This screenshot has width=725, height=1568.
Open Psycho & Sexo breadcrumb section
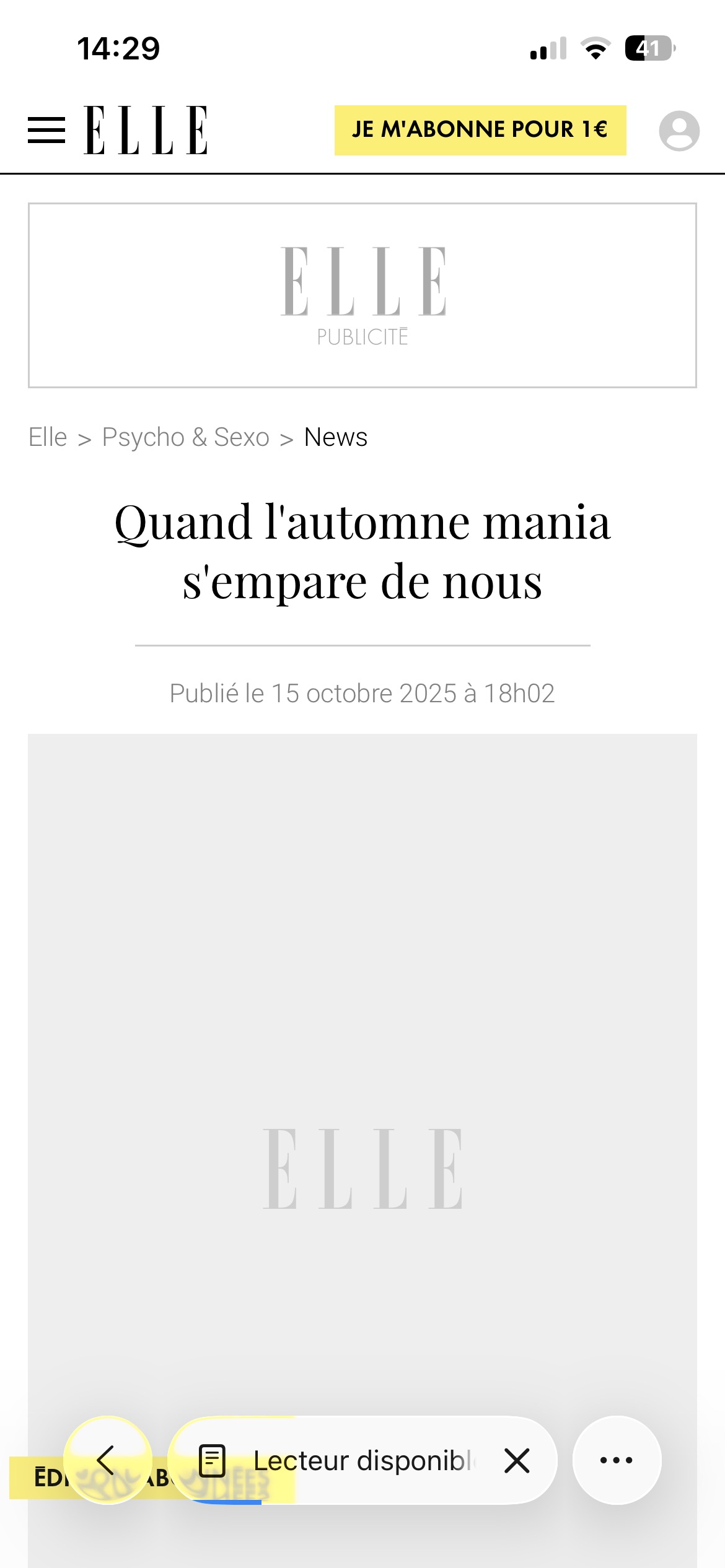click(185, 437)
